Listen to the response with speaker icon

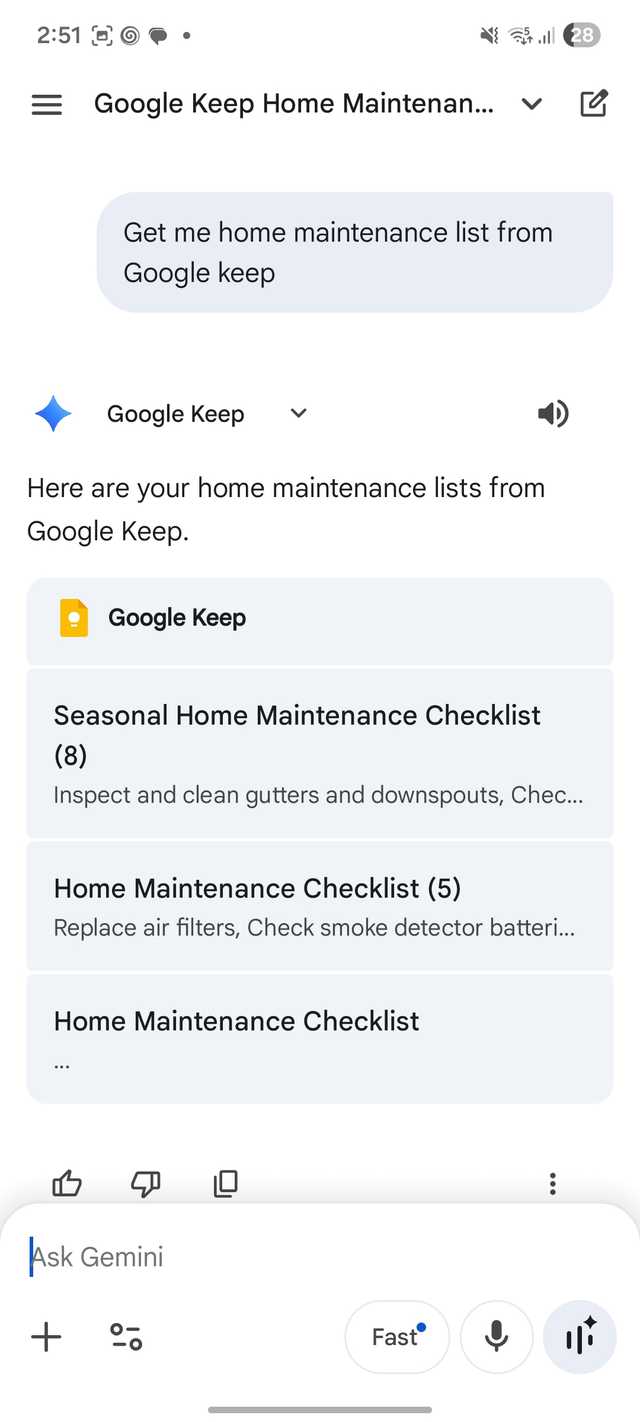pyautogui.click(x=553, y=413)
